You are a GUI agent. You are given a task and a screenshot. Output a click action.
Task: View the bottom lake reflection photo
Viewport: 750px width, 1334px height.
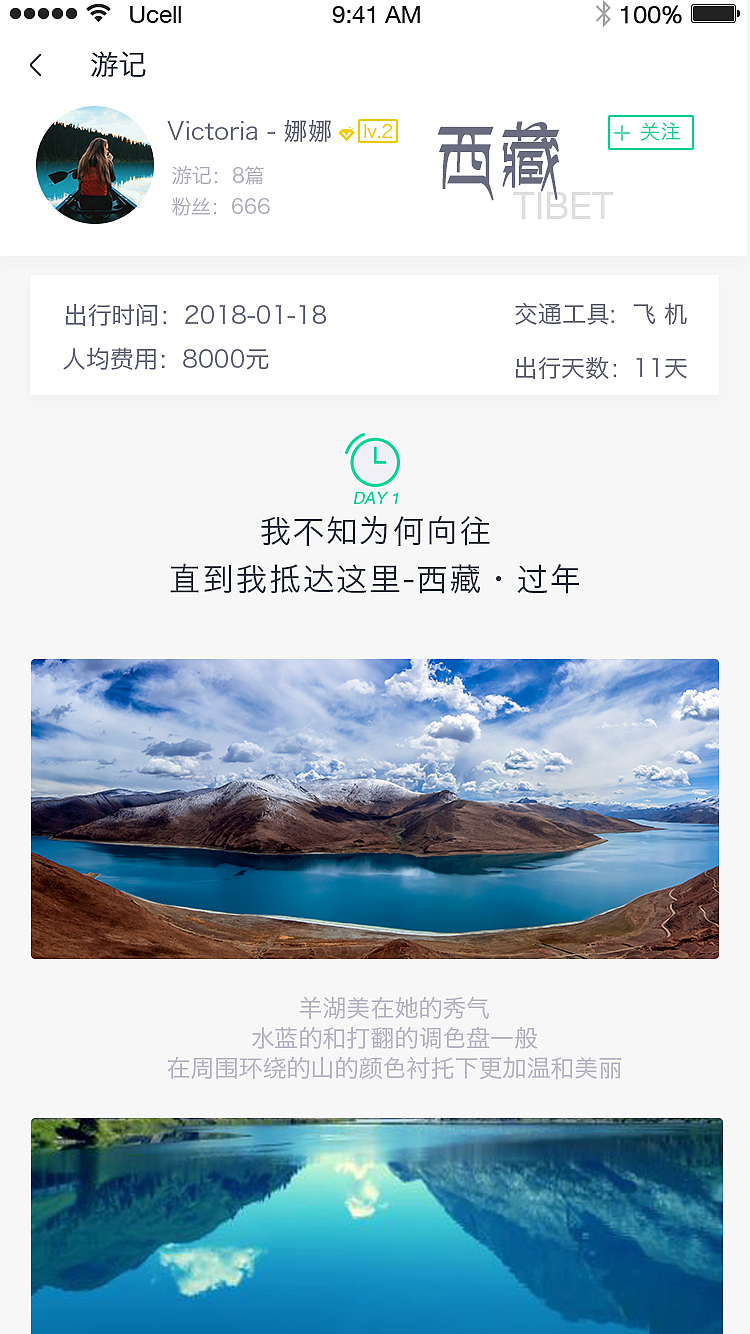point(375,1225)
